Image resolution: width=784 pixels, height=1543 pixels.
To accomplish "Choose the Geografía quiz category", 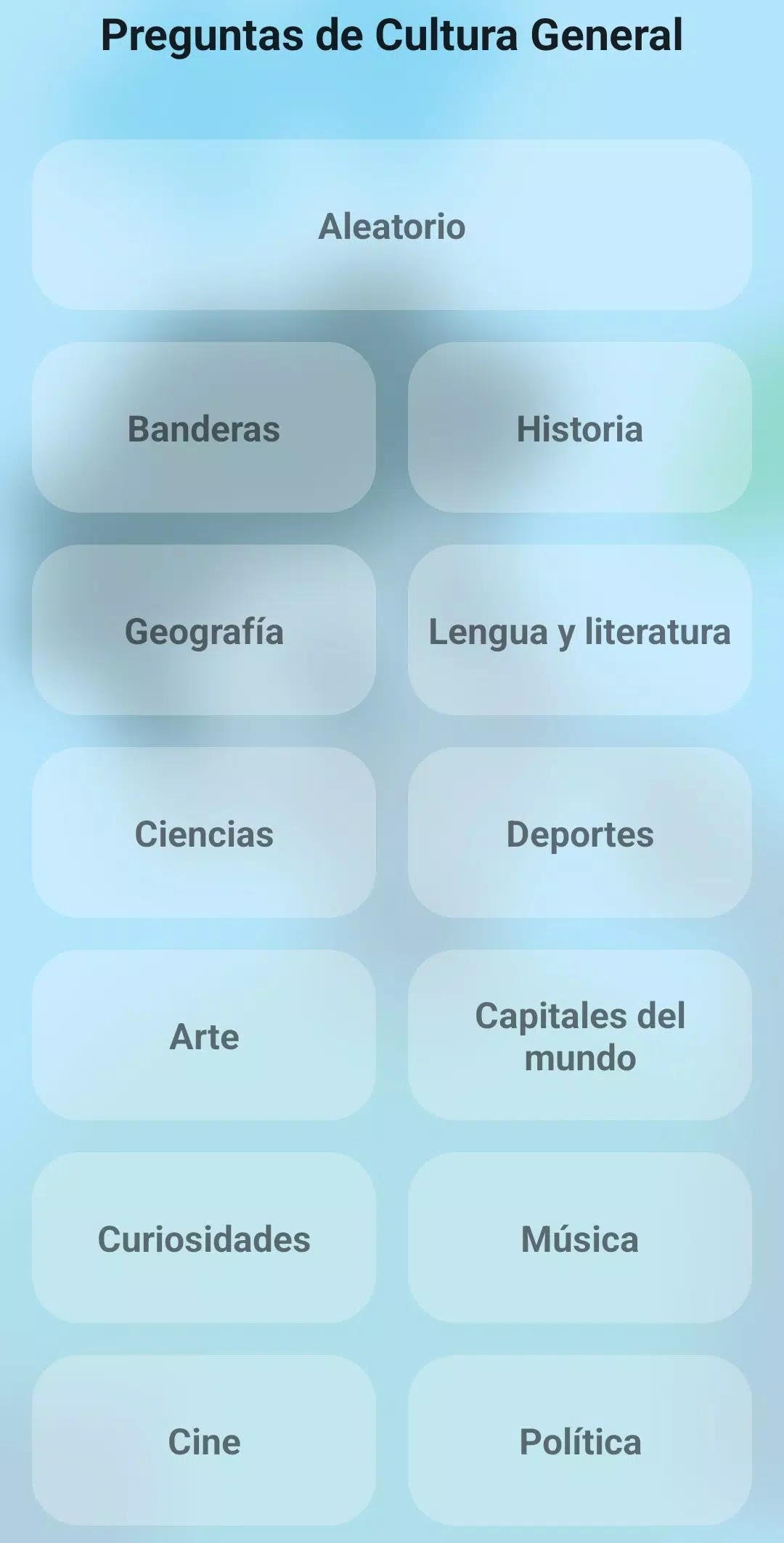I will pyautogui.click(x=204, y=630).
